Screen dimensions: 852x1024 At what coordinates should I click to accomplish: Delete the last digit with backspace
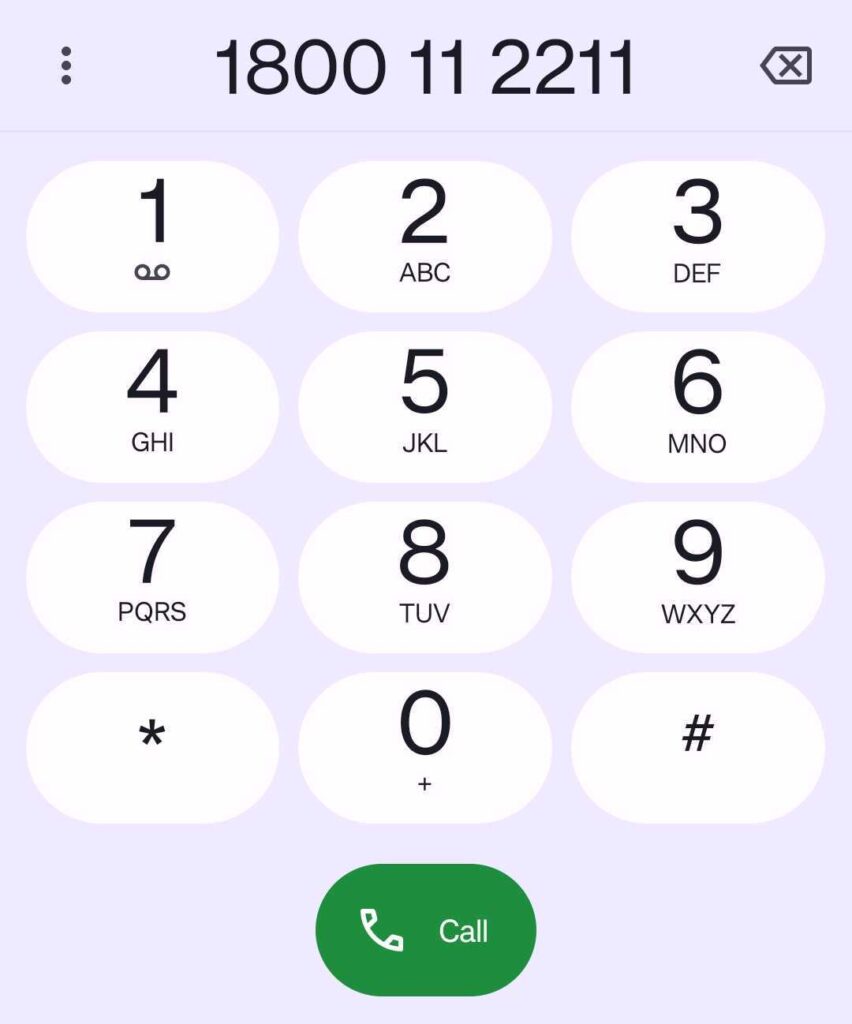[786, 67]
